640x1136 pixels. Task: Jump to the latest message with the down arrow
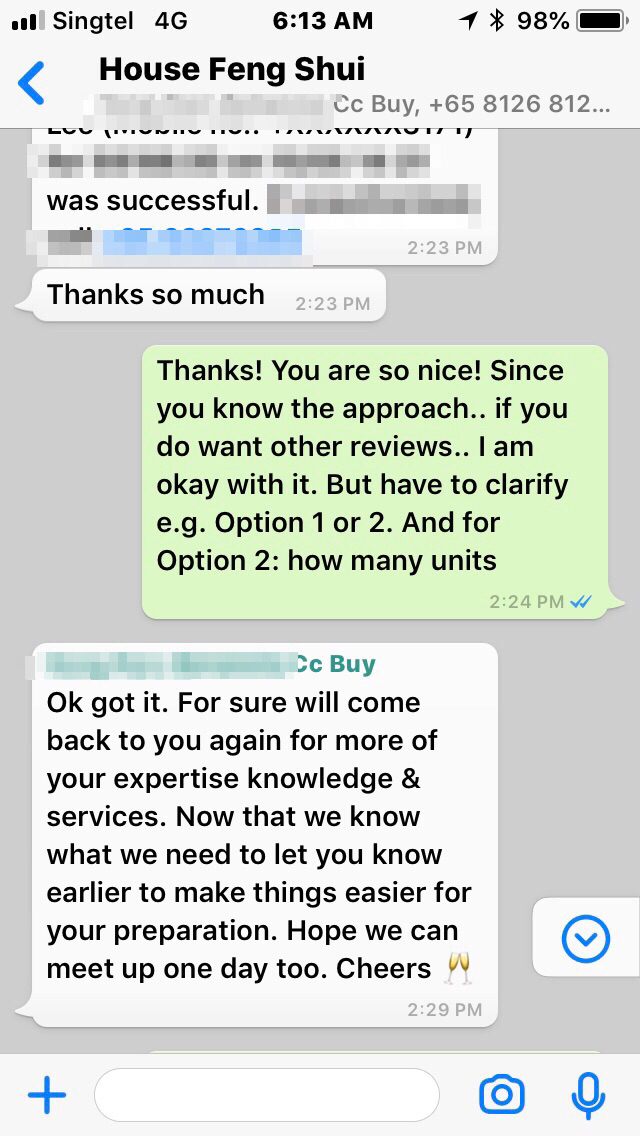pyautogui.click(x=585, y=938)
